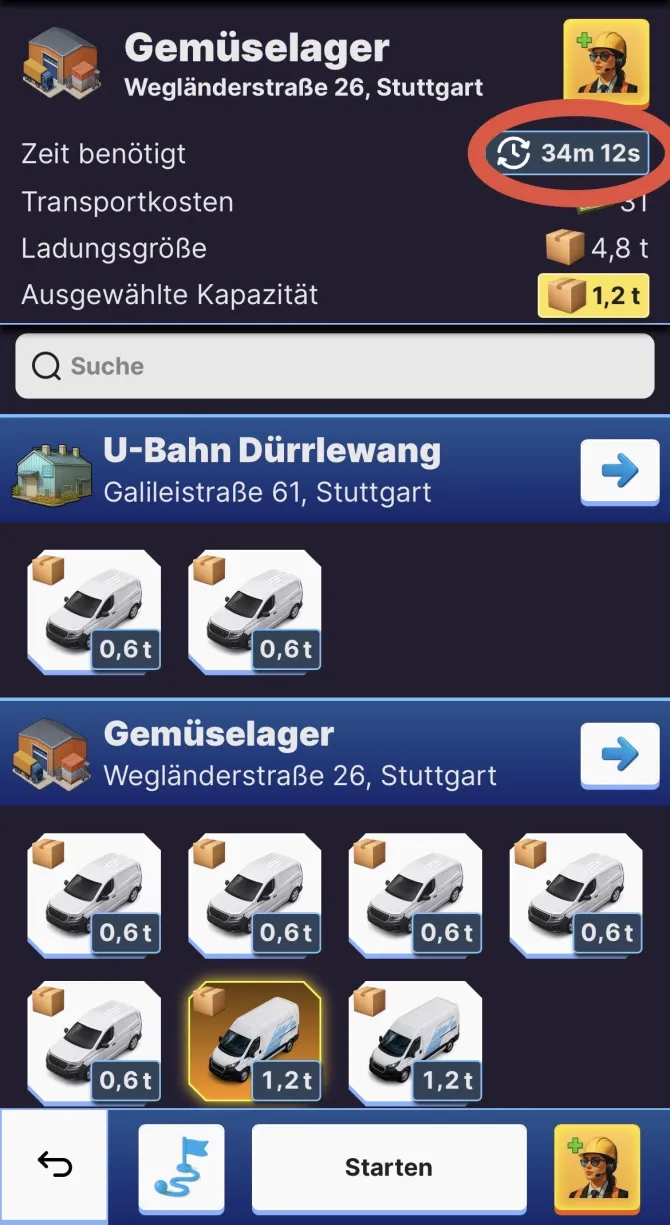Image resolution: width=670 pixels, height=1225 pixels.
Task: Tap the dispatcher icon in the top header
Action: coord(606,60)
